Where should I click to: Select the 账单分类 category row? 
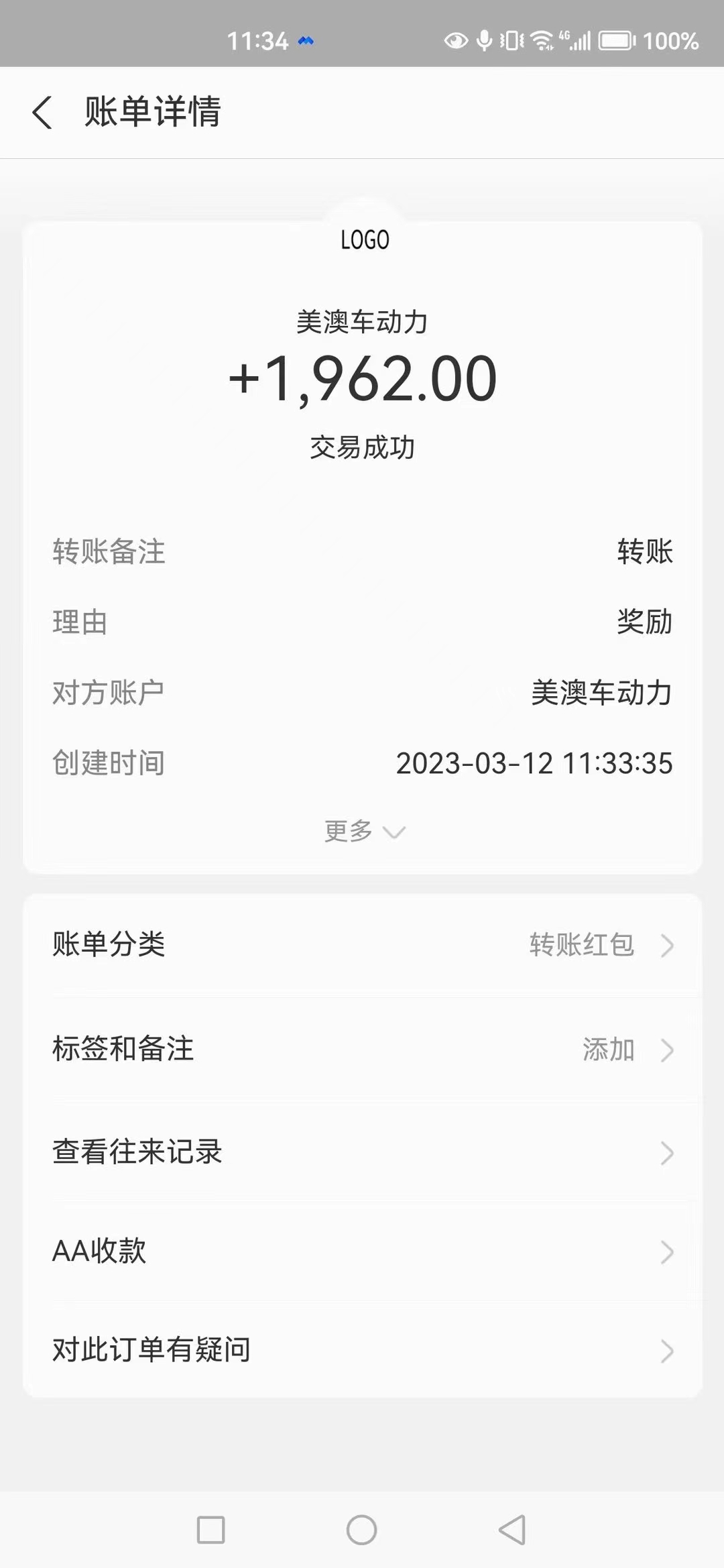click(x=362, y=946)
